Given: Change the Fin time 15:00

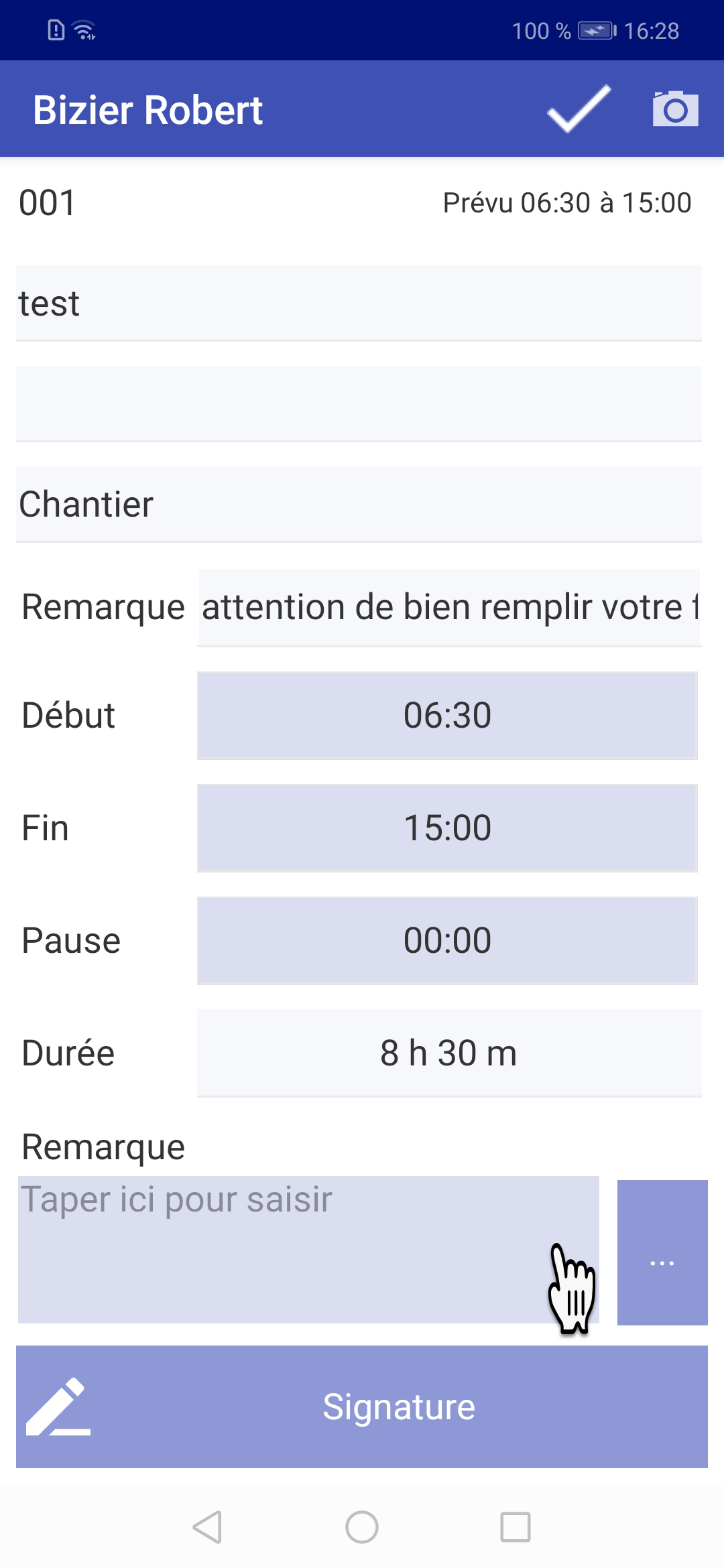Looking at the screenshot, I should pos(447,828).
